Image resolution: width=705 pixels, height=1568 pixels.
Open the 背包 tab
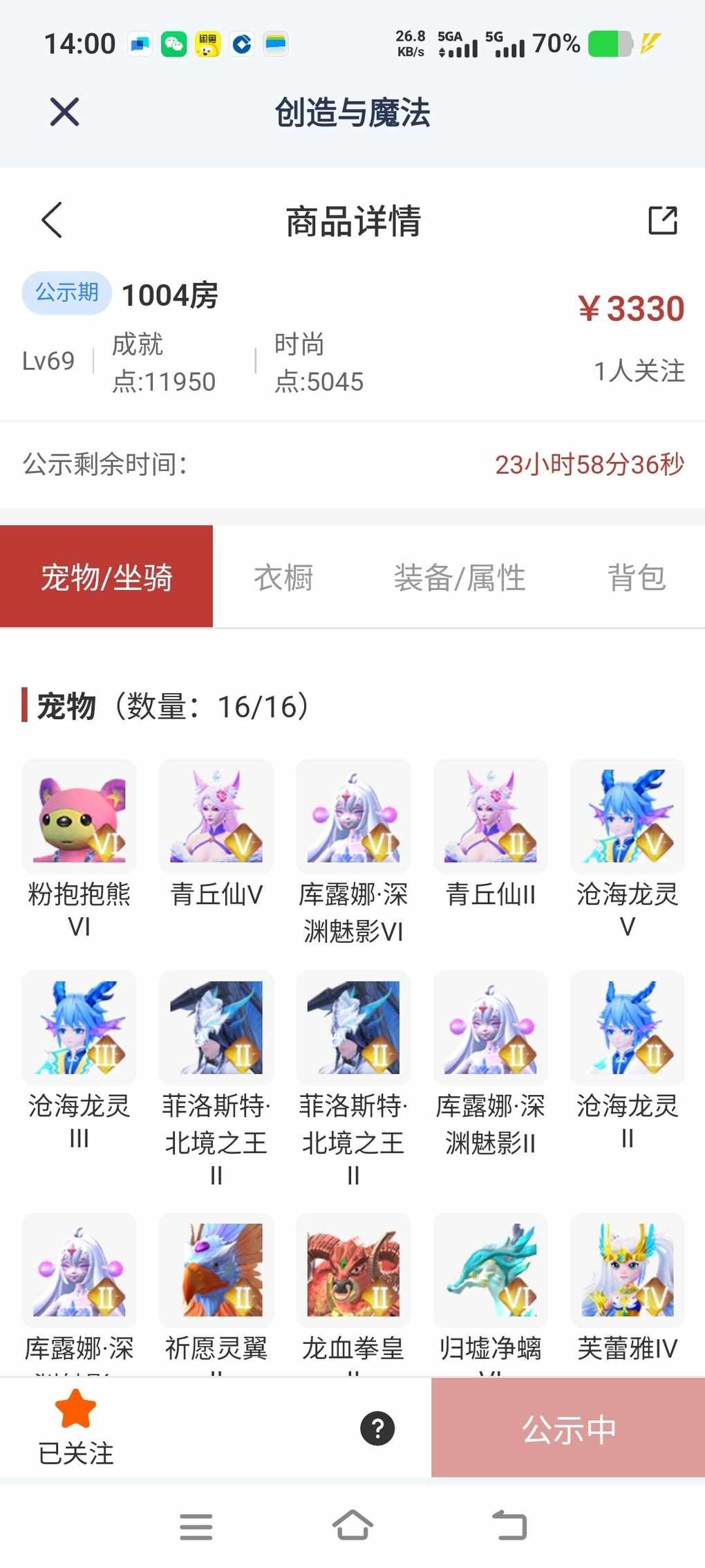point(636,577)
